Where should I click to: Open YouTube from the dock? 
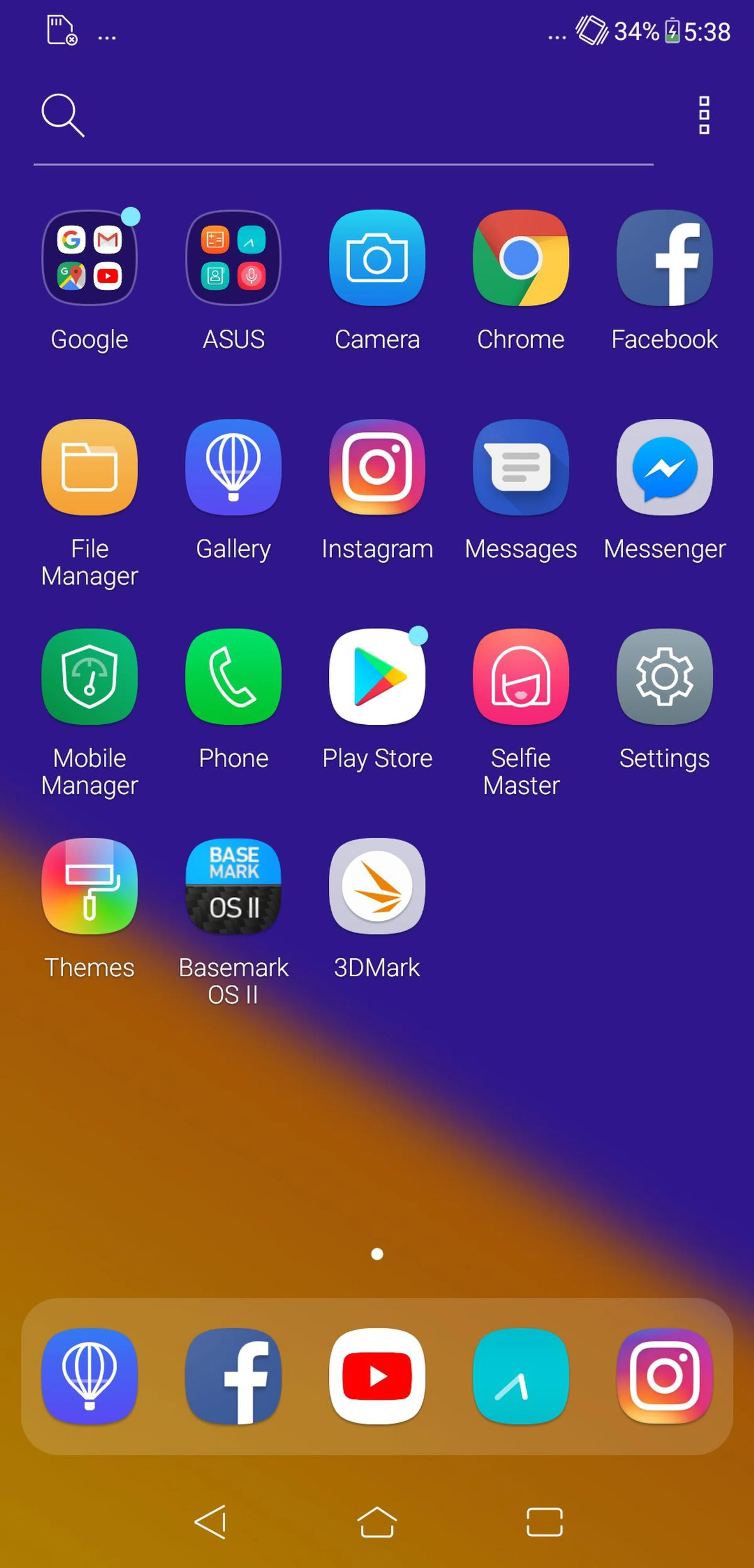[377, 1376]
